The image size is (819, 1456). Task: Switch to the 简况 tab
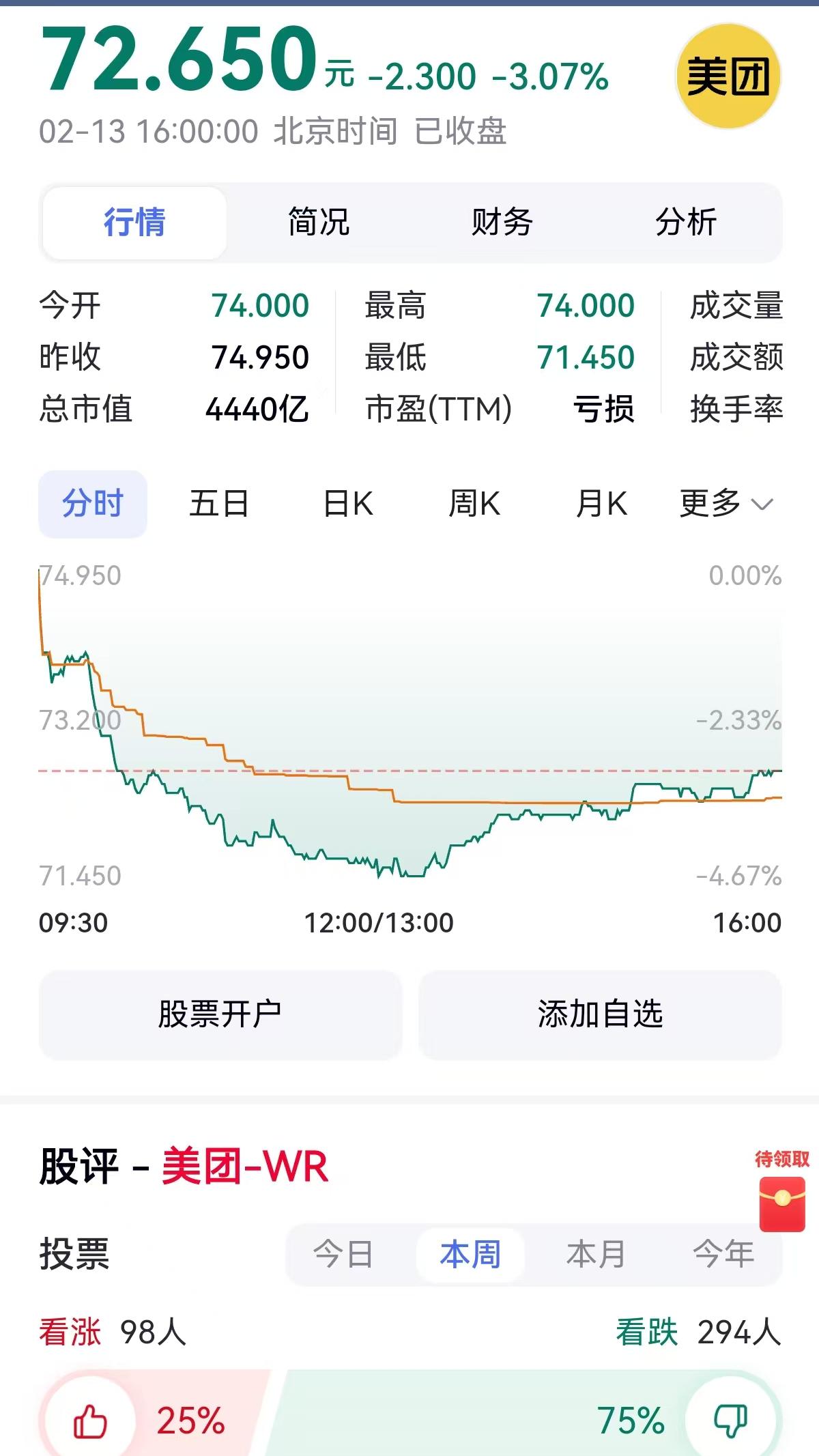(318, 223)
